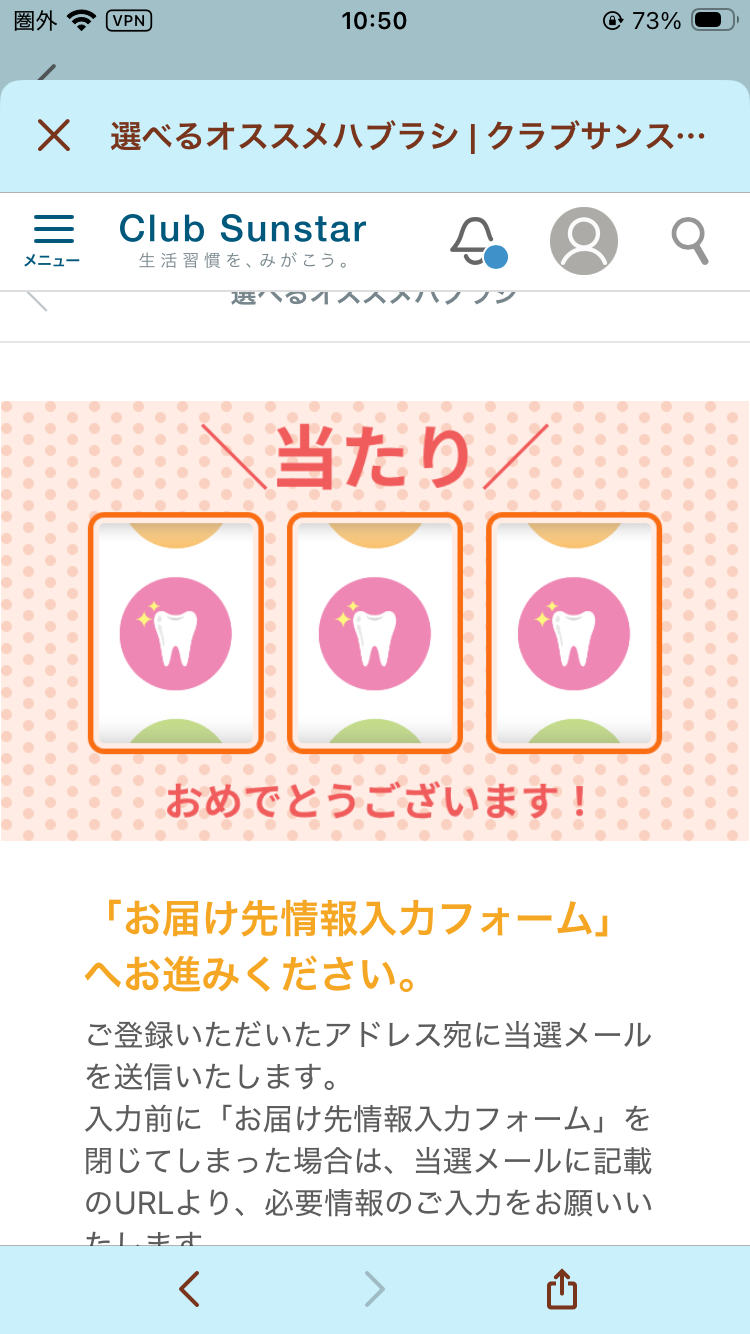Open the search magnifier

pyautogui.click(x=690, y=241)
